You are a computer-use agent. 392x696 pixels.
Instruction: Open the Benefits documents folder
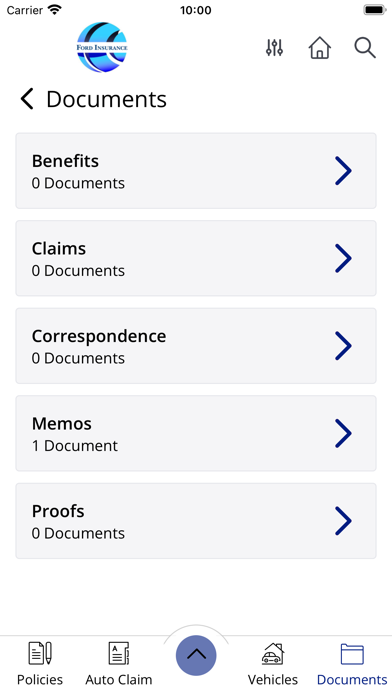click(196, 170)
